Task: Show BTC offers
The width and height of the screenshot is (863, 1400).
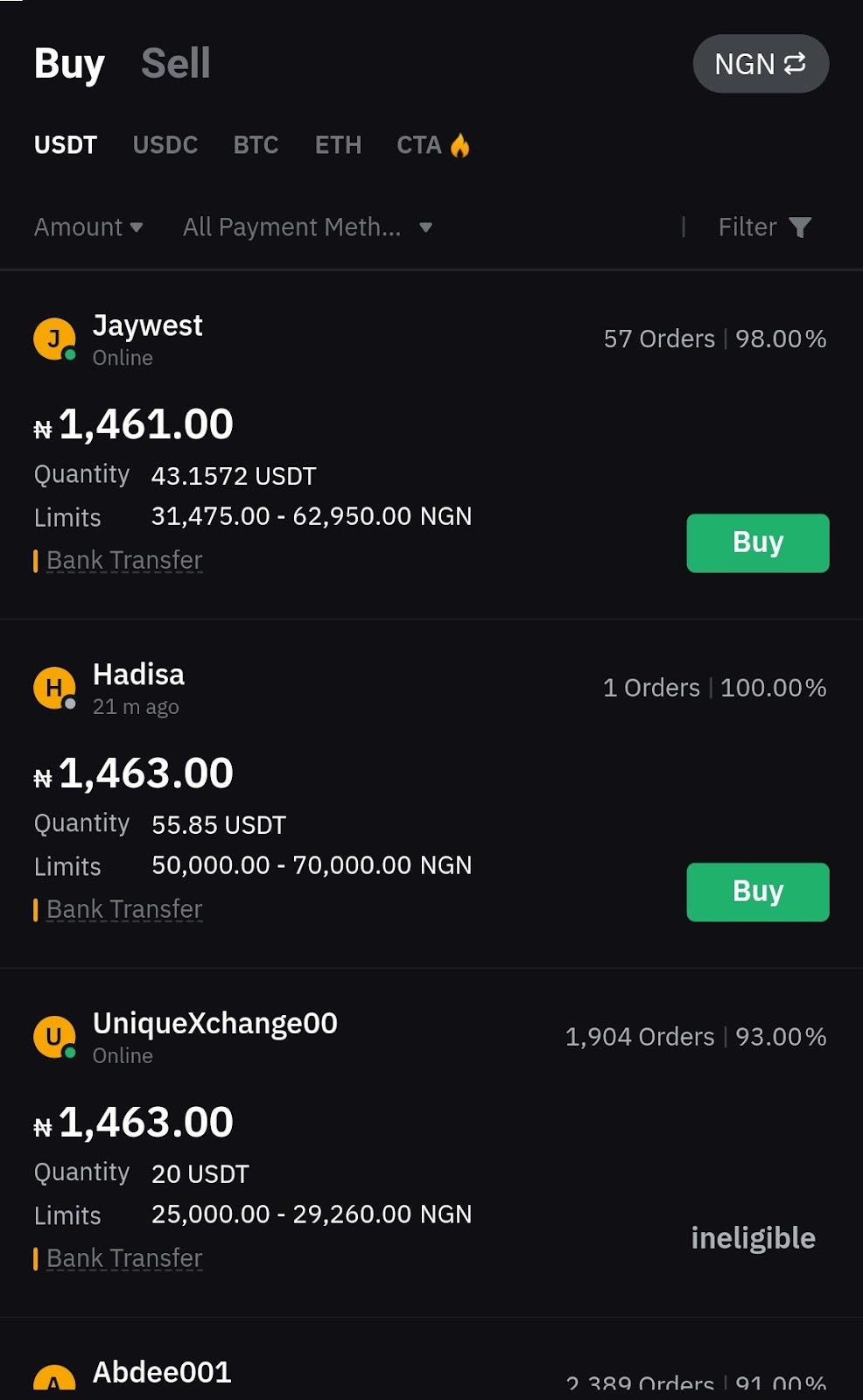Action: click(x=256, y=144)
